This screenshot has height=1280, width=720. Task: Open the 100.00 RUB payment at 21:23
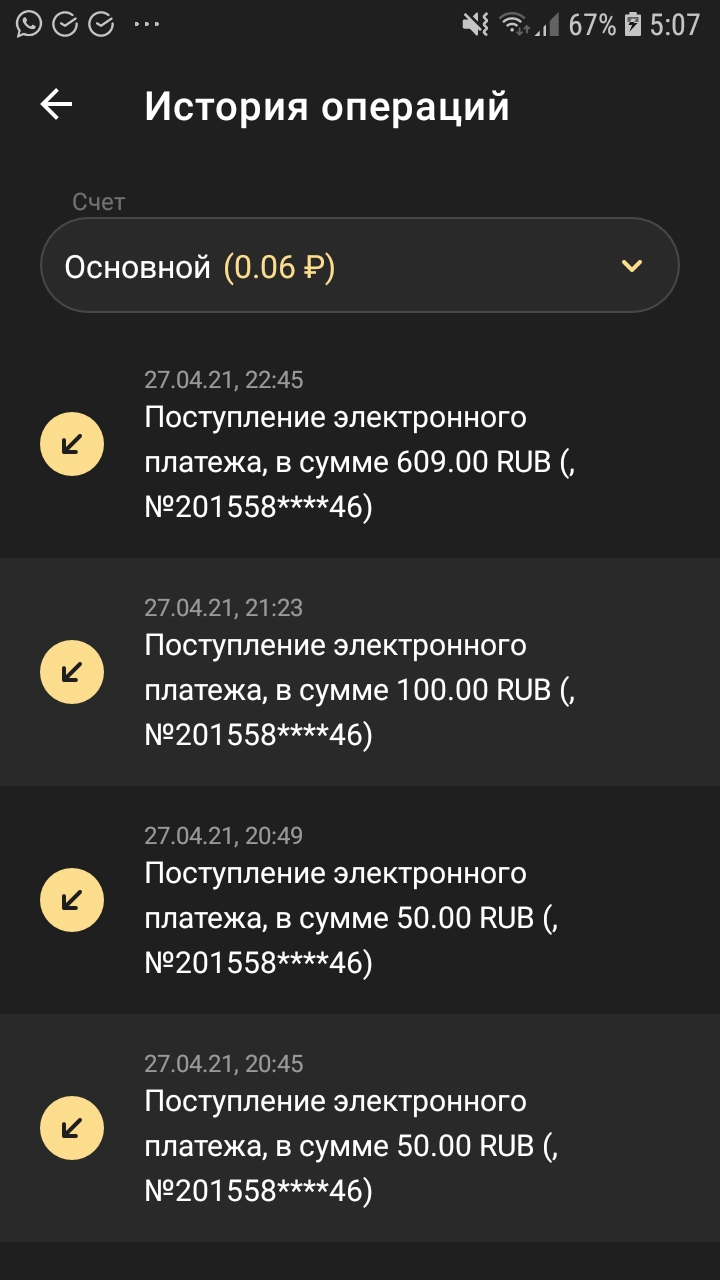360,672
